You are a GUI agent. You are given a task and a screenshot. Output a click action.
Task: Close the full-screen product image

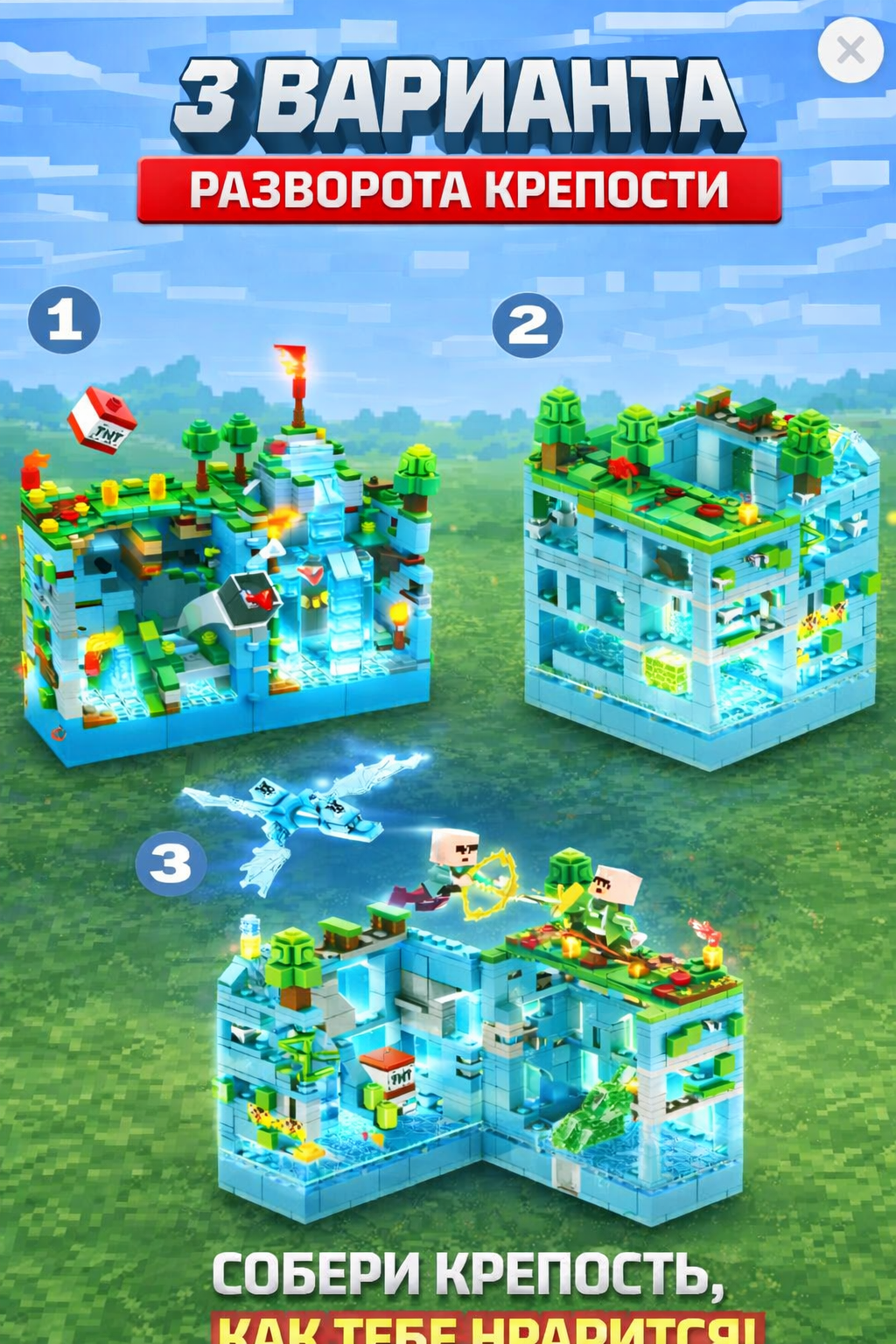click(x=850, y=51)
